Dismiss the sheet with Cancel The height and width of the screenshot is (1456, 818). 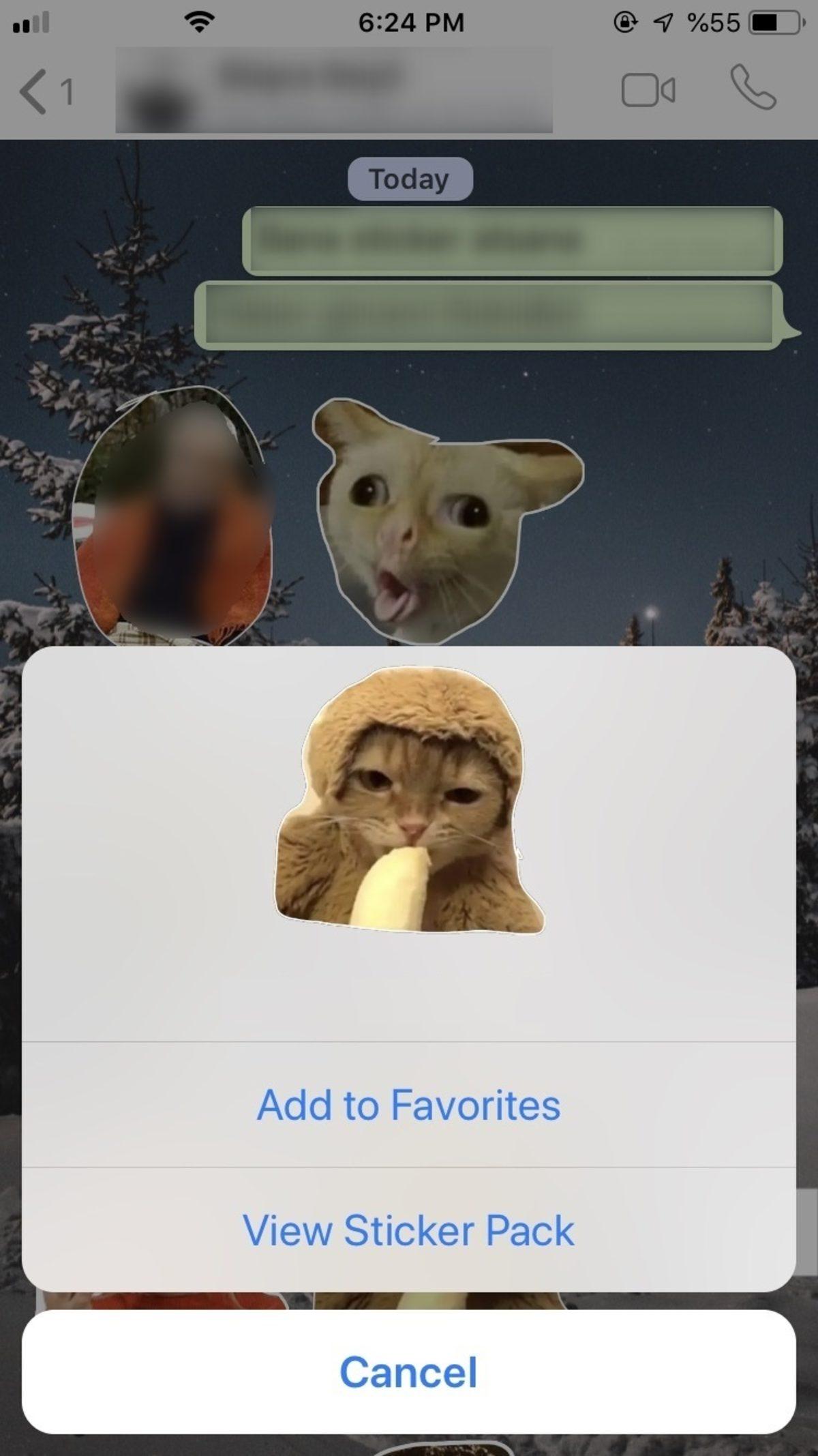(408, 1371)
